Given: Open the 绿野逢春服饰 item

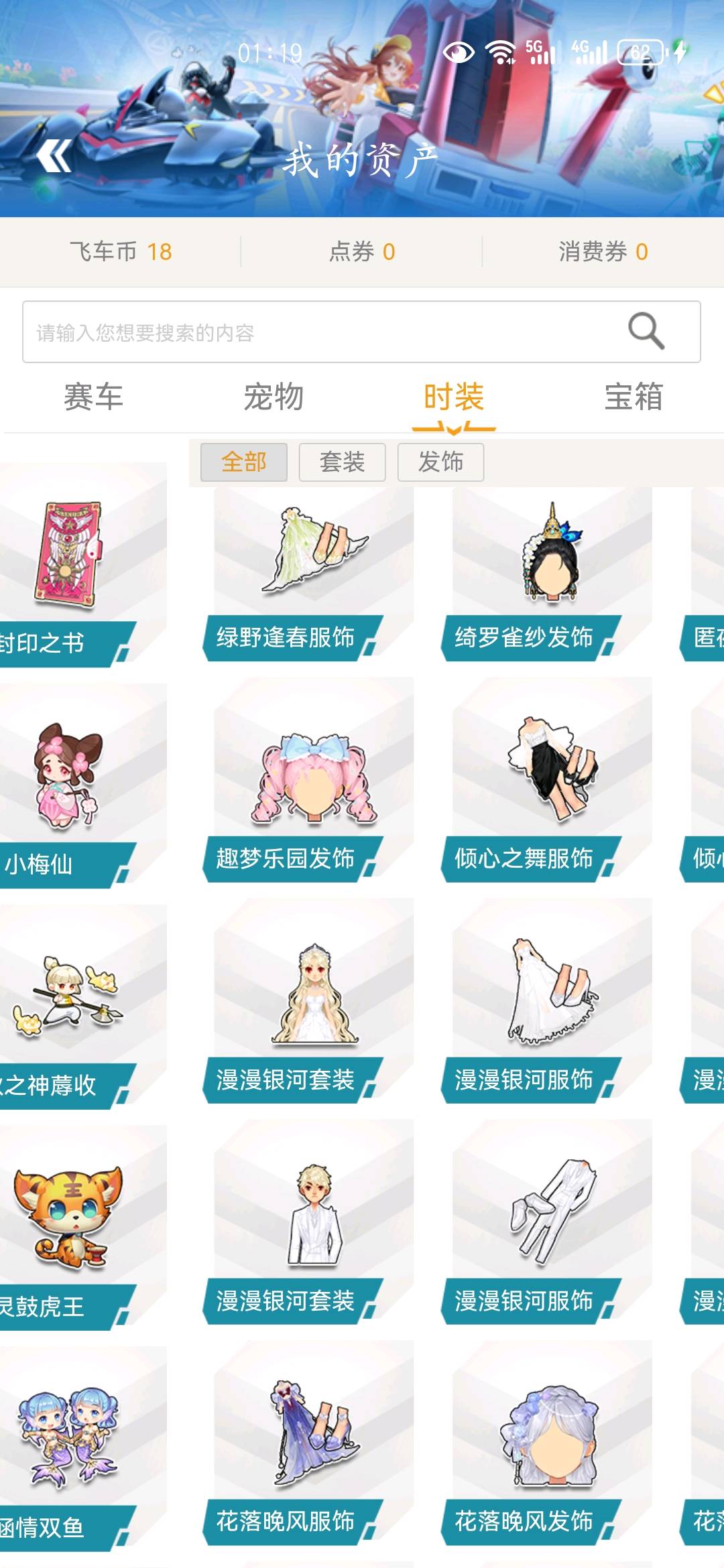Looking at the screenshot, I should tap(314, 575).
